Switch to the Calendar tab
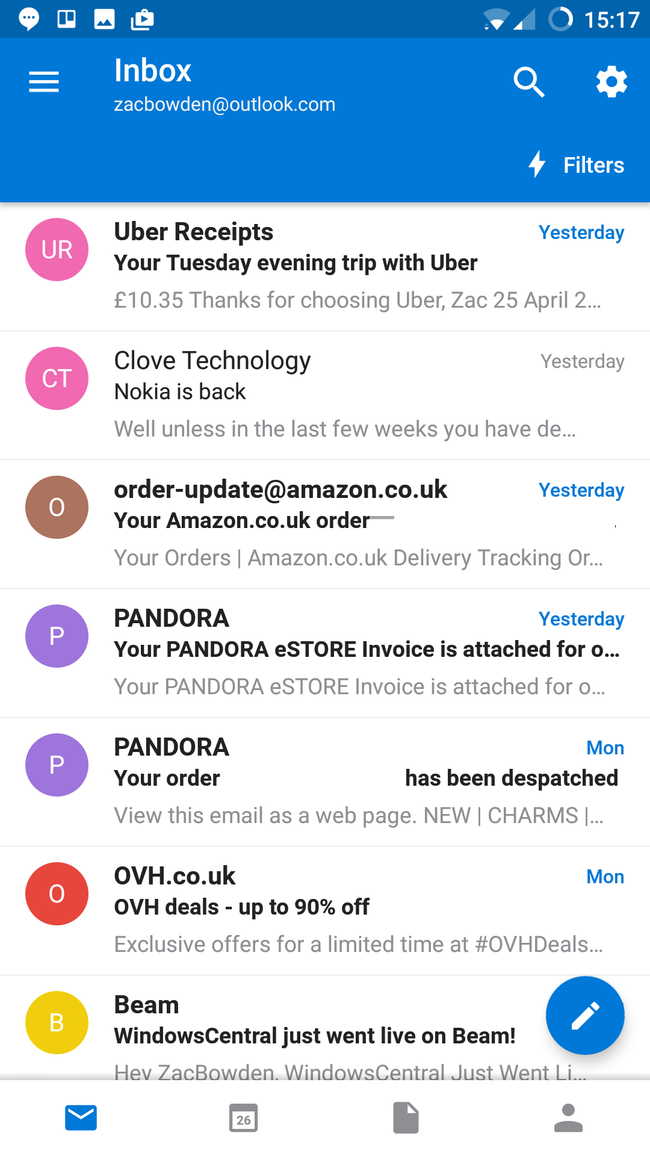Viewport: 650px width, 1156px height. [x=243, y=1118]
